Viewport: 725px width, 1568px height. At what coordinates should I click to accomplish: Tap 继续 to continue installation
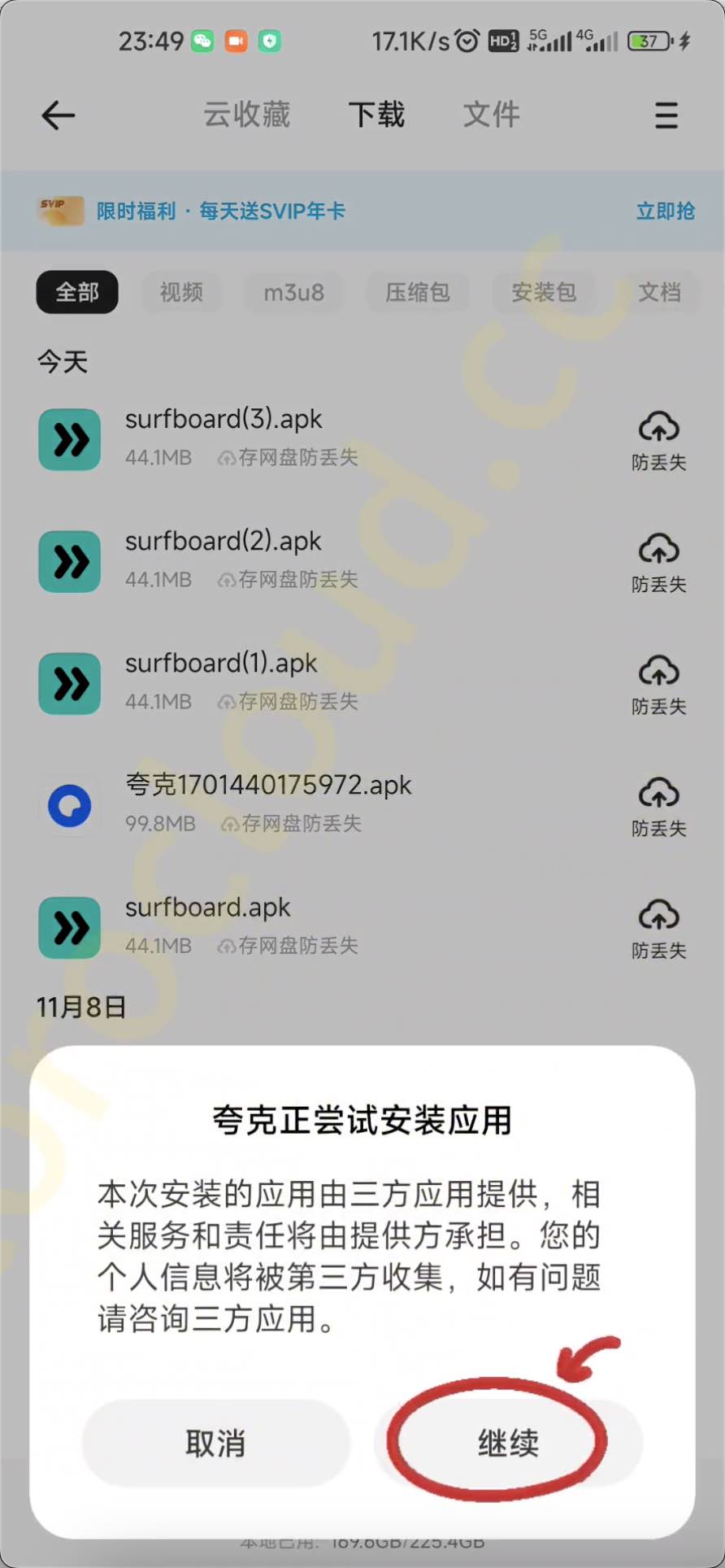tap(508, 1443)
